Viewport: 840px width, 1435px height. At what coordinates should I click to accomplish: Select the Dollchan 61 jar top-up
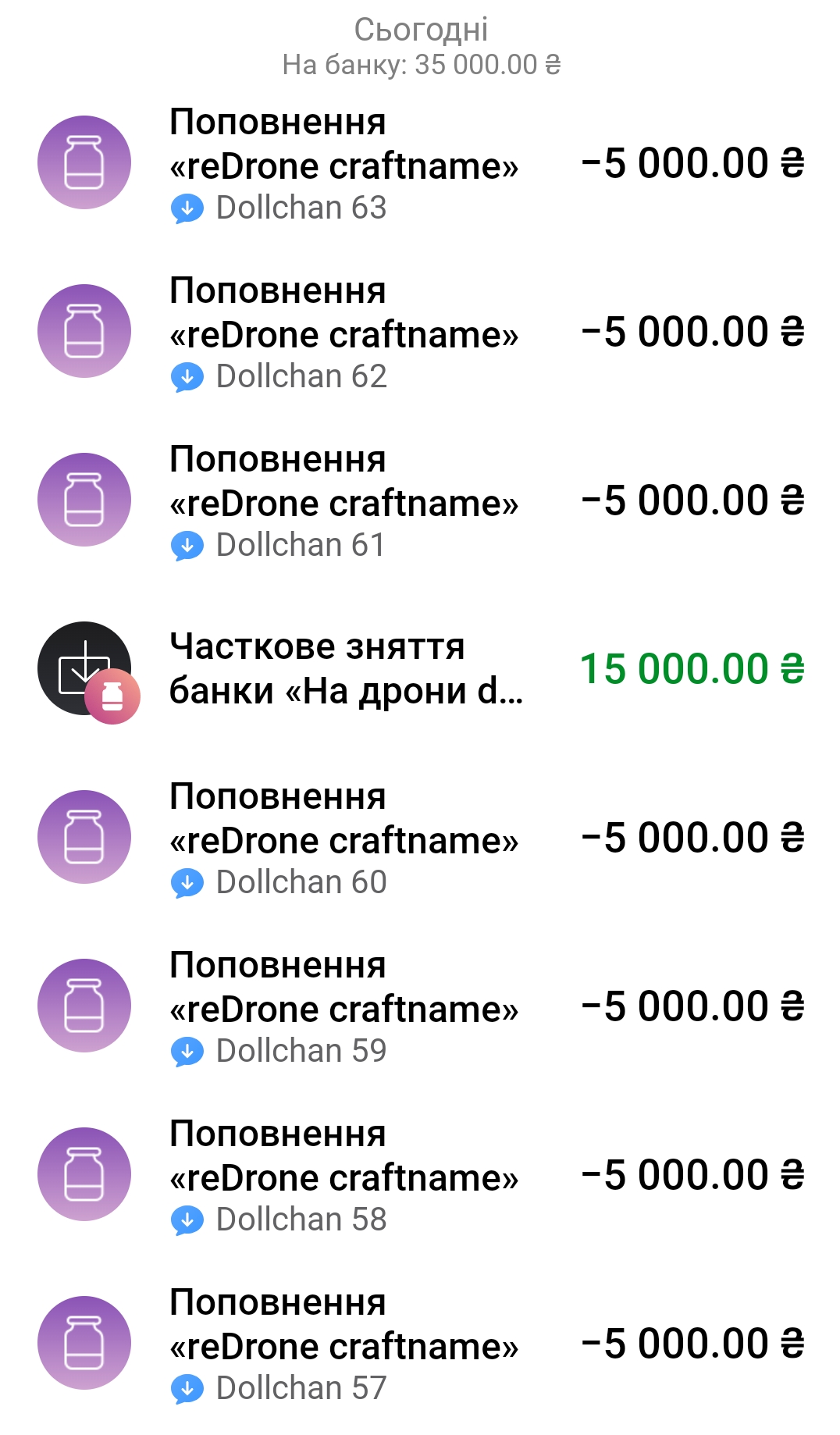tap(343, 501)
